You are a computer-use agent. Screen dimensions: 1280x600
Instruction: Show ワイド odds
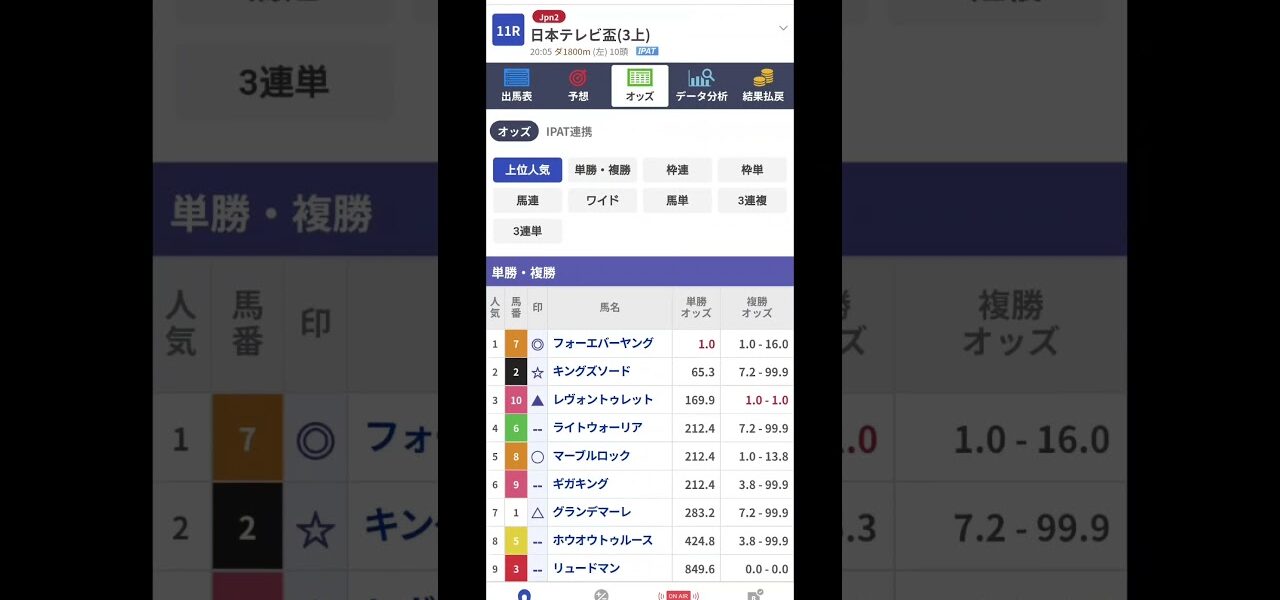pyautogui.click(x=602, y=200)
